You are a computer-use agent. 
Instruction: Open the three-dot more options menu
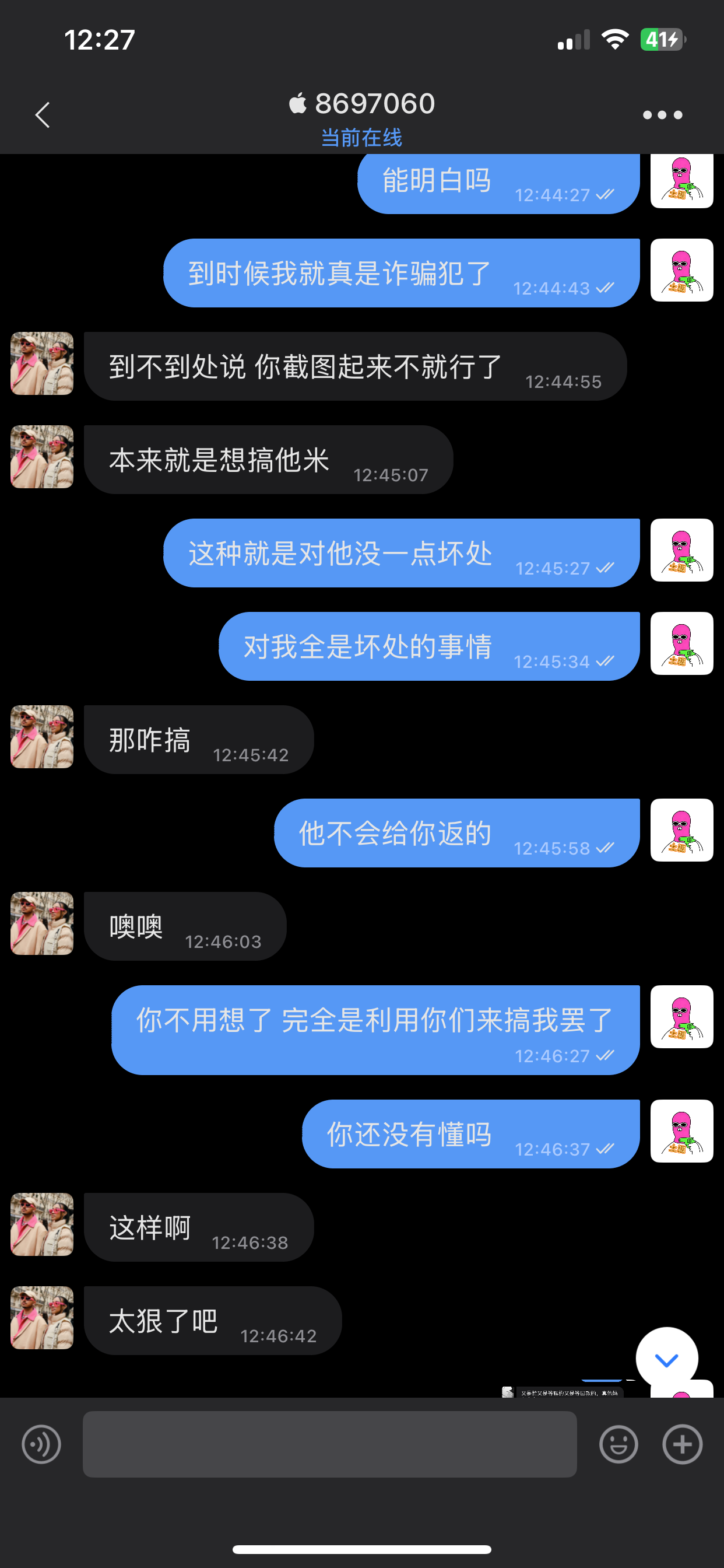pos(663,114)
